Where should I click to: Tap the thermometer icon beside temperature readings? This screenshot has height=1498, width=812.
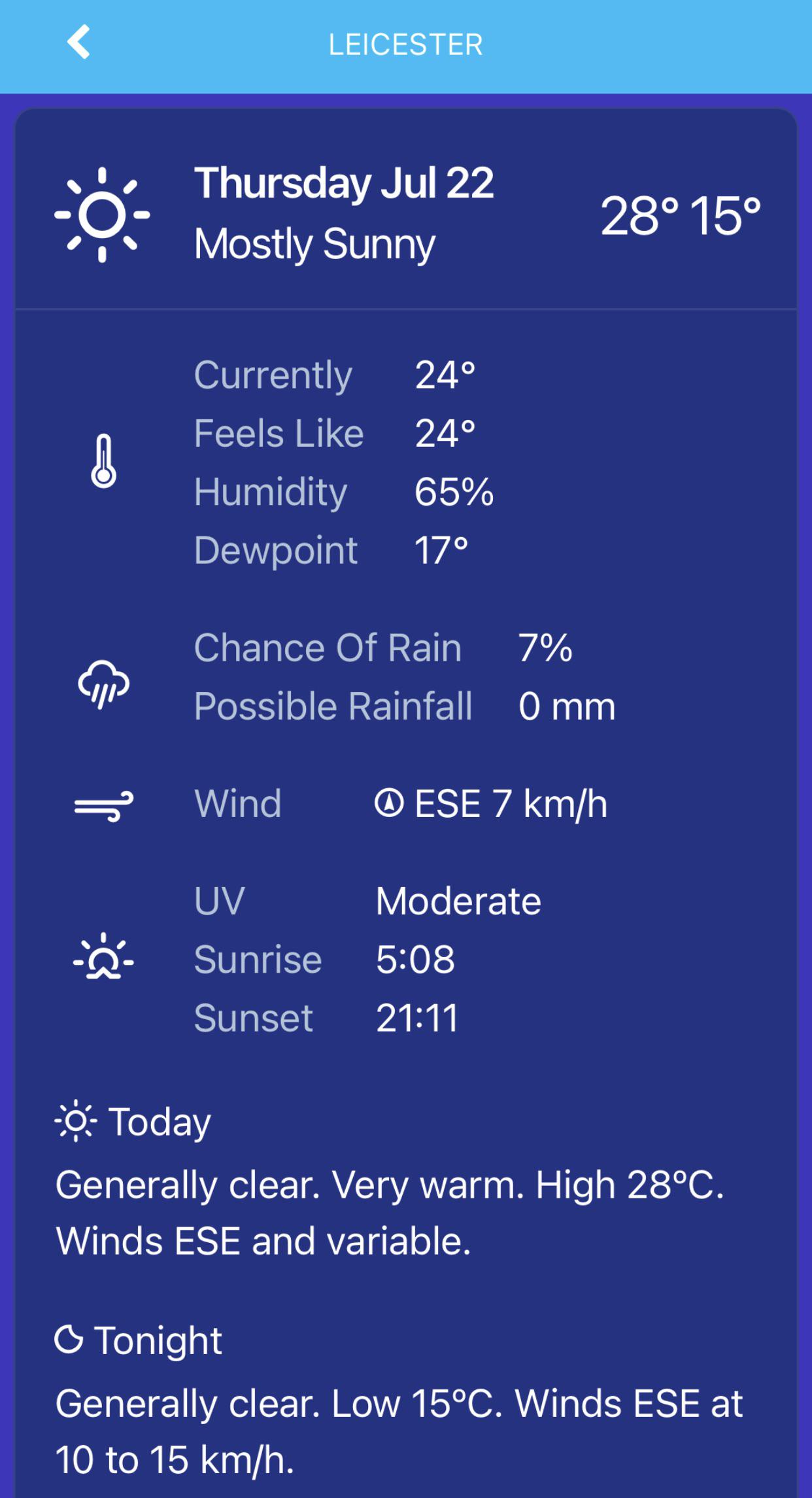[105, 461]
